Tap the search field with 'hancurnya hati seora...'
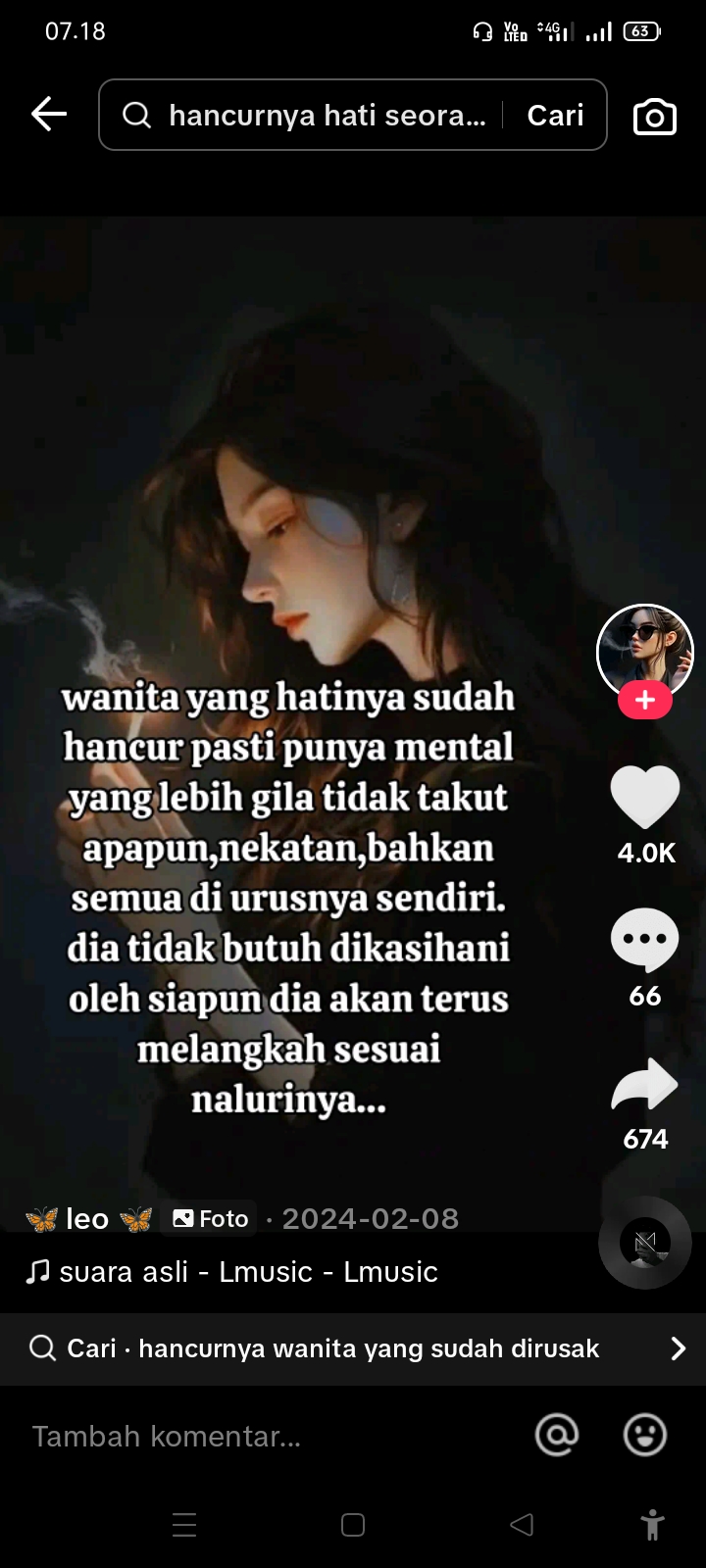Viewport: 706px width, 1568px height. tap(314, 116)
